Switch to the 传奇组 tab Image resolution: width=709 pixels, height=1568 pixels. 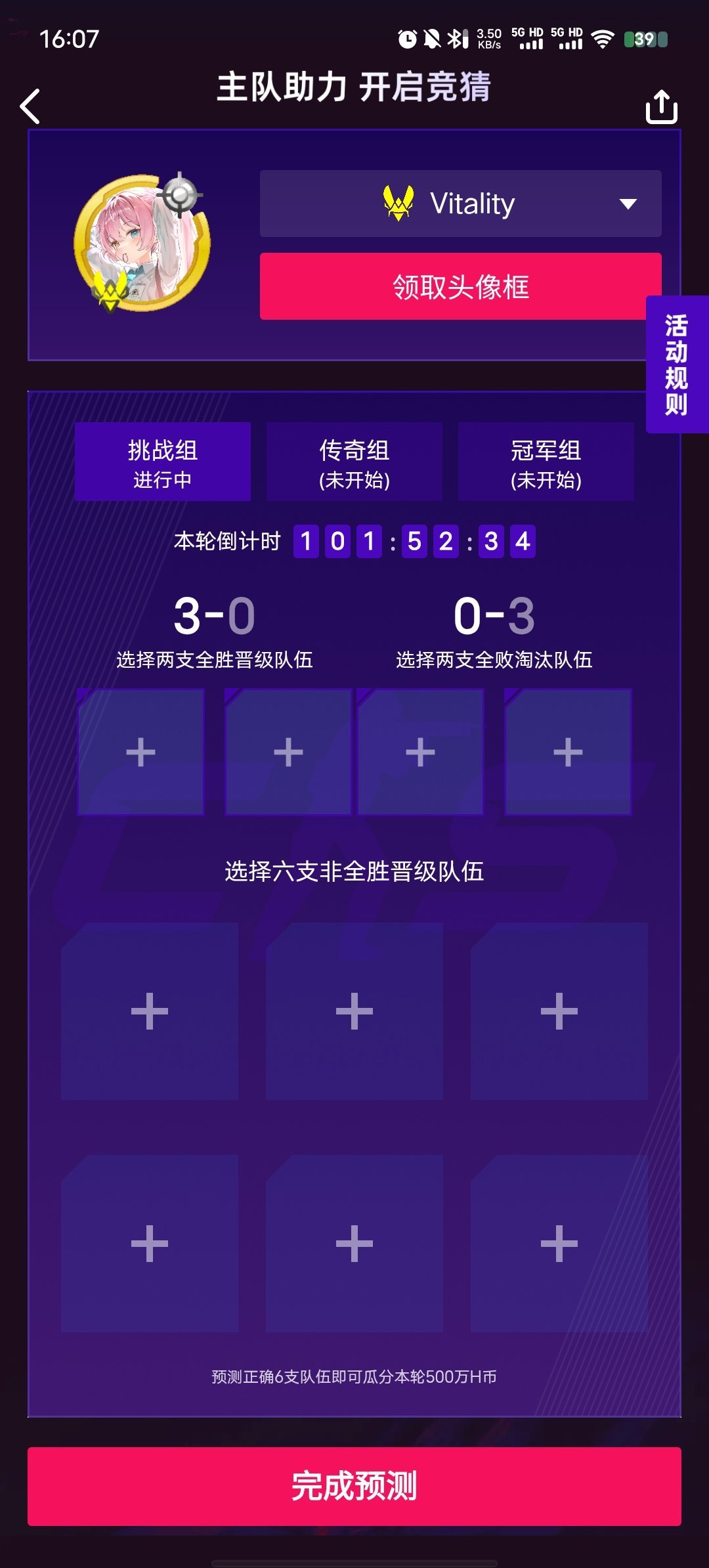(354, 462)
